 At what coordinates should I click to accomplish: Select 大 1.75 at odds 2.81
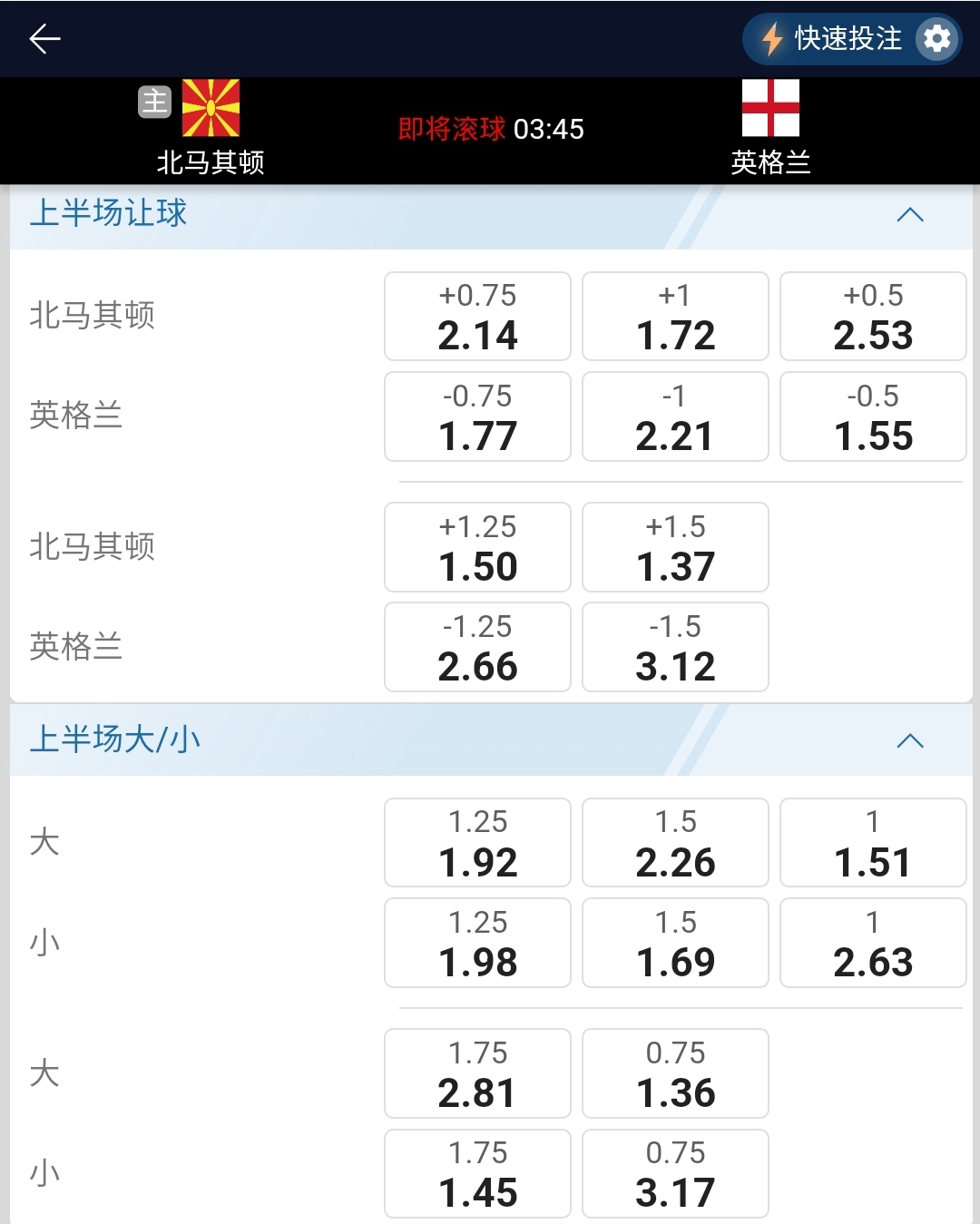(477, 1074)
